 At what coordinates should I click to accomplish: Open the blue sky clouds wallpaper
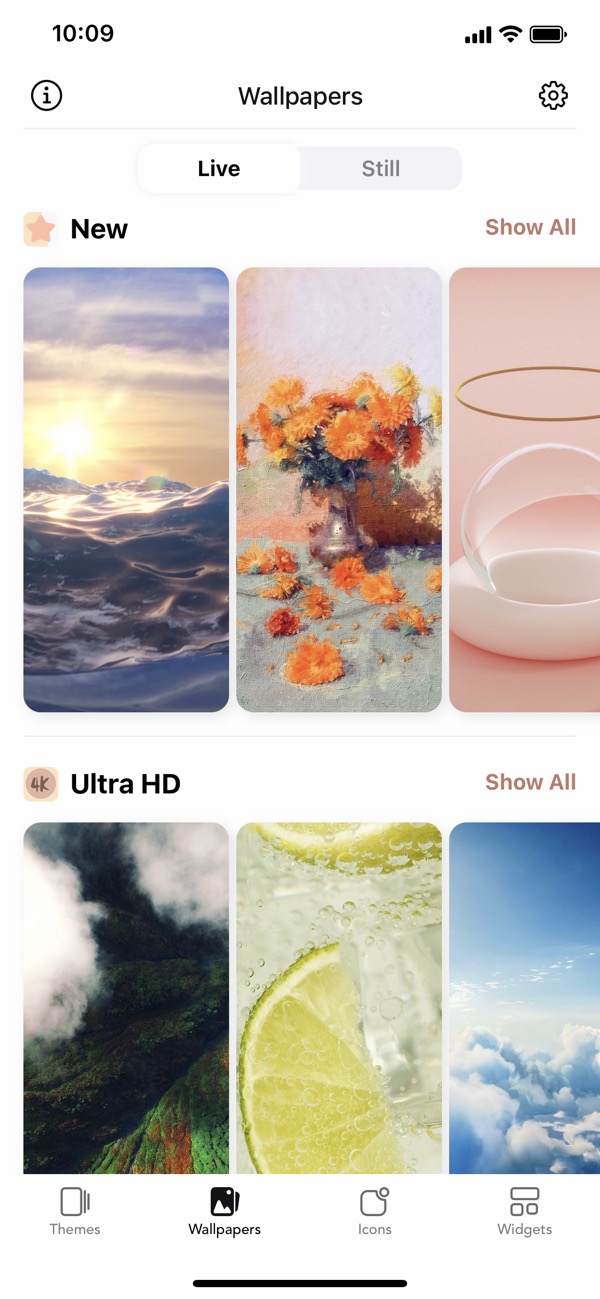(525, 998)
